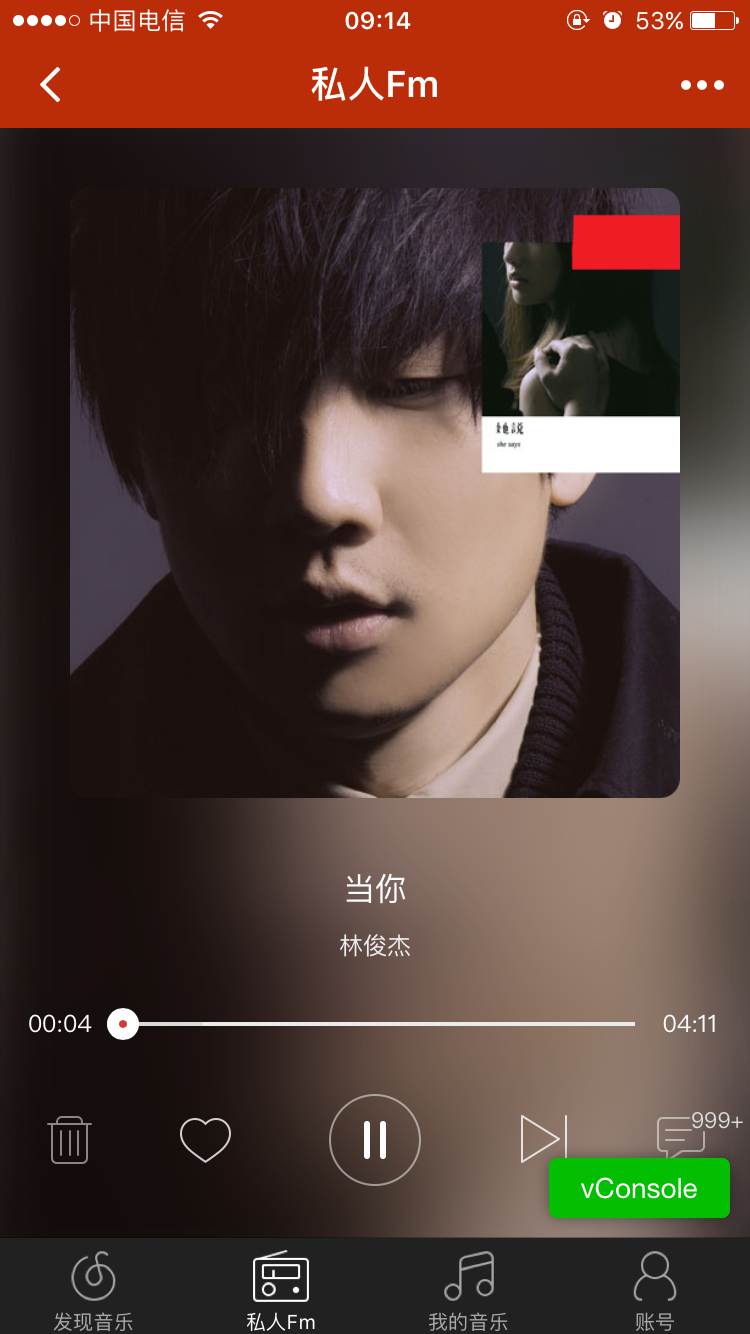Skip to the next song

pyautogui.click(x=543, y=1139)
